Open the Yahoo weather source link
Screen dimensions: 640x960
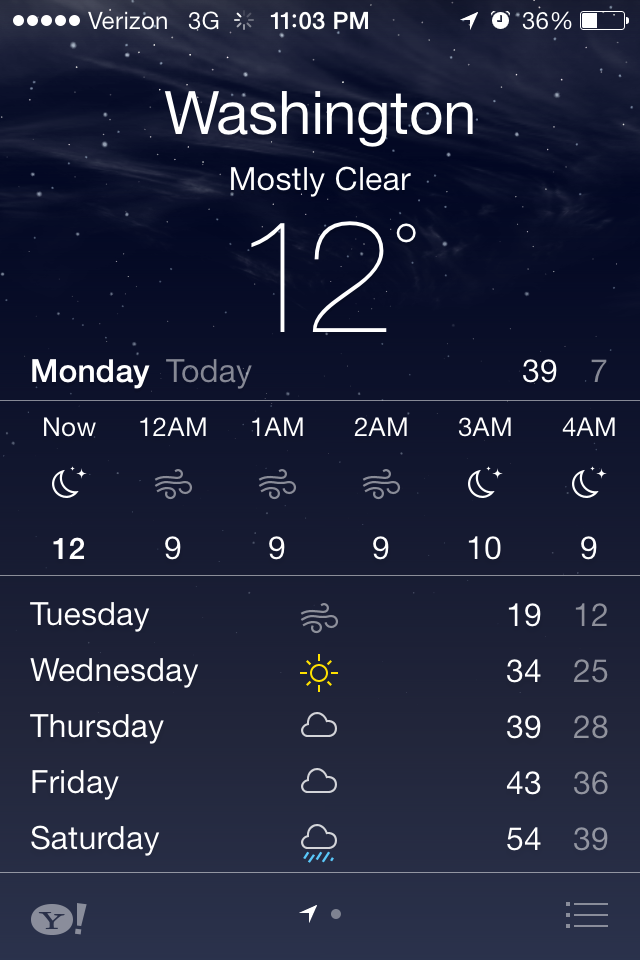click(58, 918)
